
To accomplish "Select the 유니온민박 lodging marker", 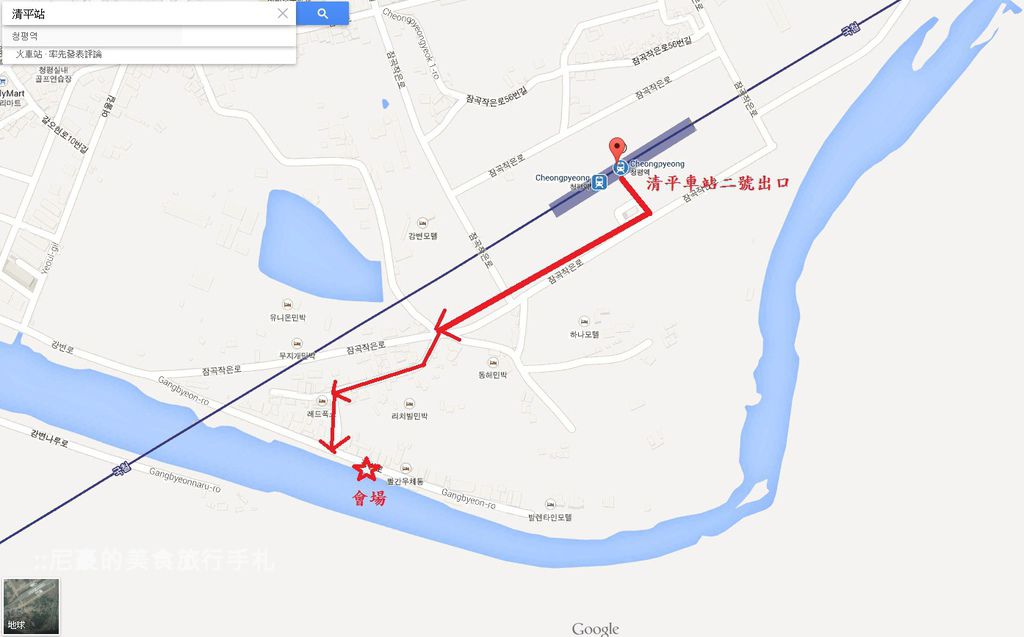I will coord(288,304).
